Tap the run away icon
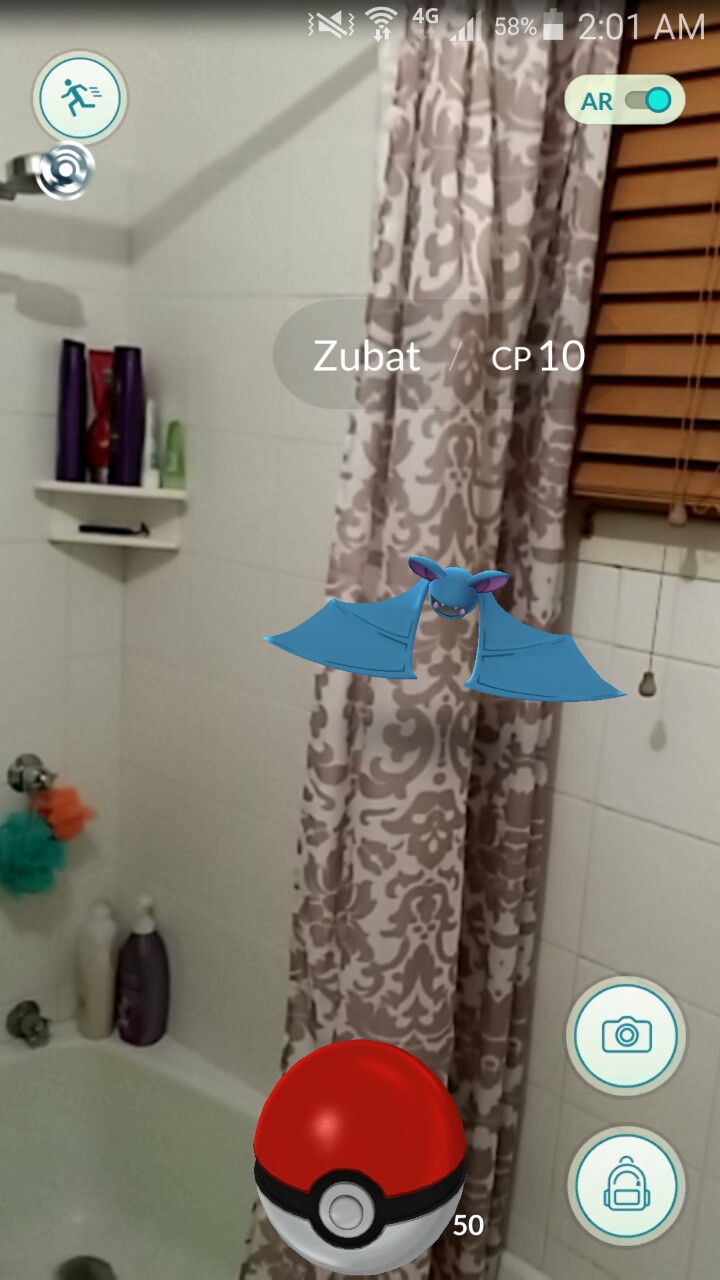 click(79, 97)
